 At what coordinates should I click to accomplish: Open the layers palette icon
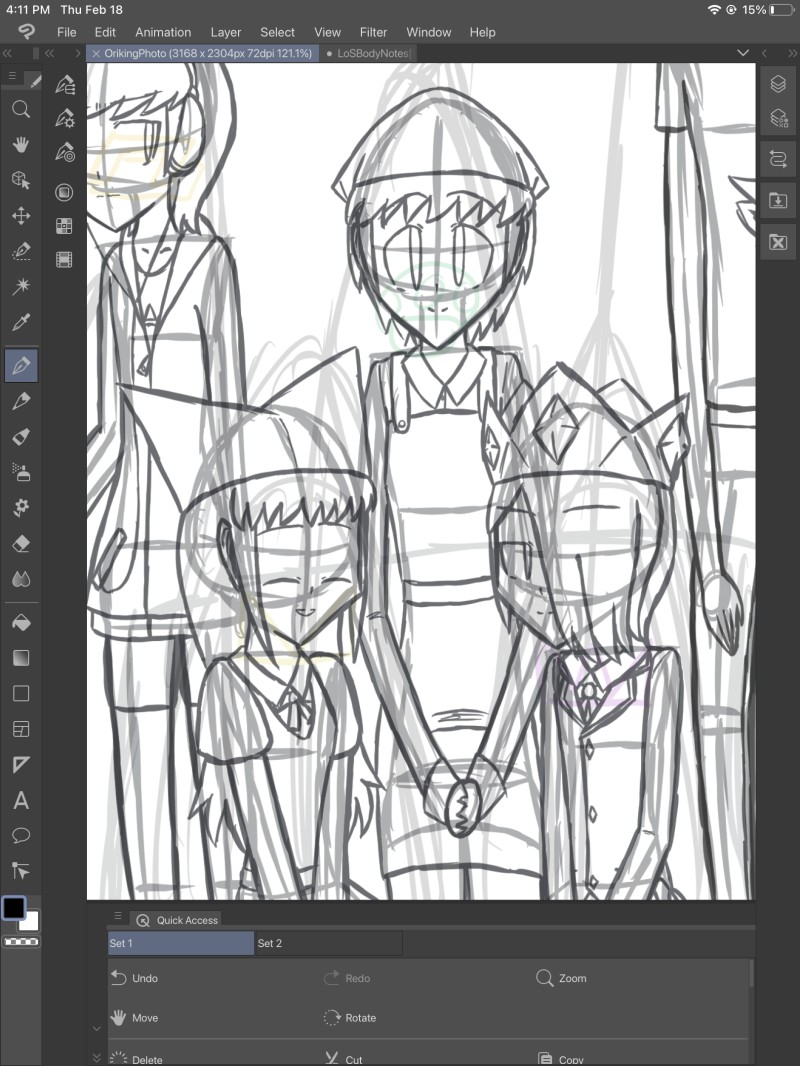pyautogui.click(x=778, y=86)
